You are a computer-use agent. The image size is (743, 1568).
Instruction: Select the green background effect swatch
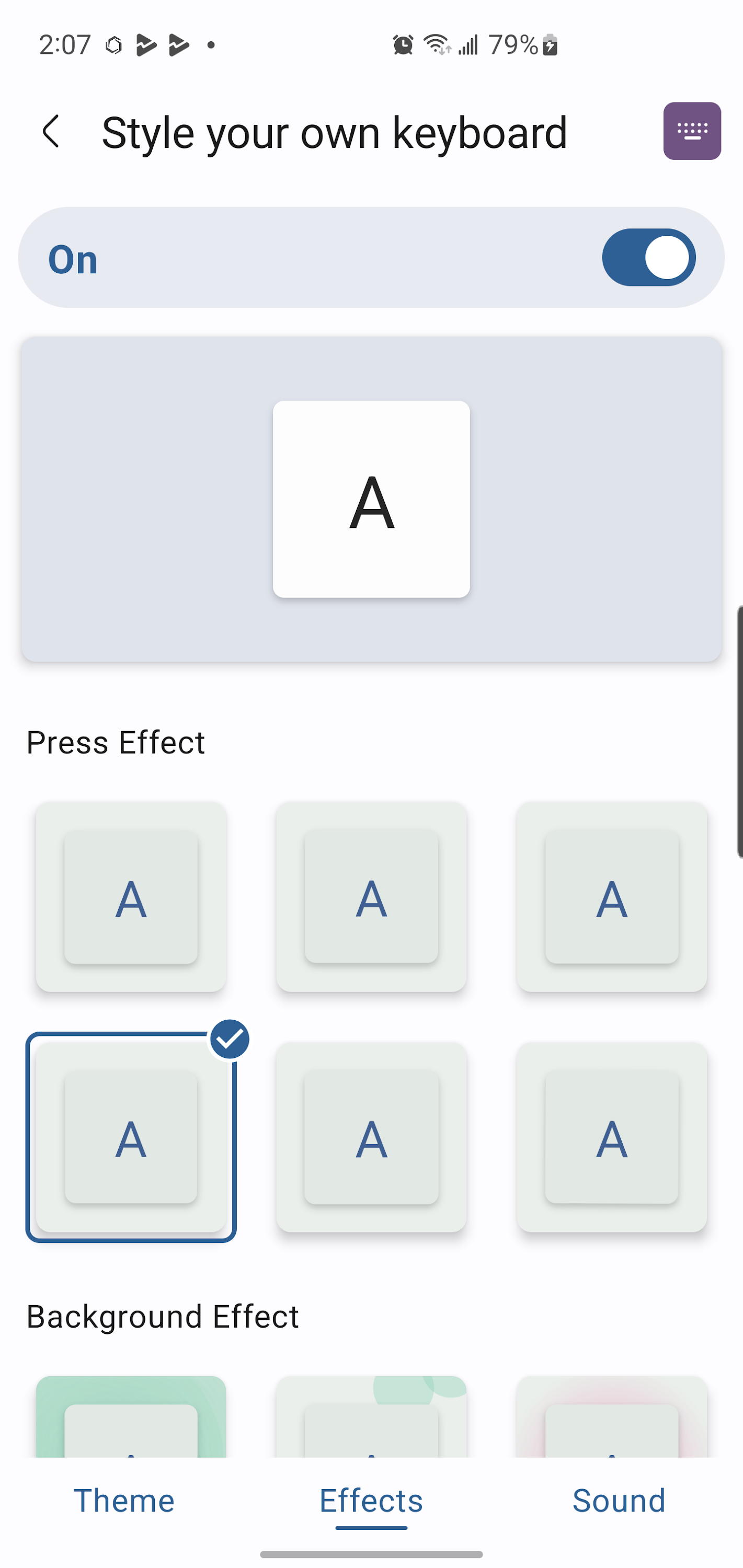click(132, 1419)
